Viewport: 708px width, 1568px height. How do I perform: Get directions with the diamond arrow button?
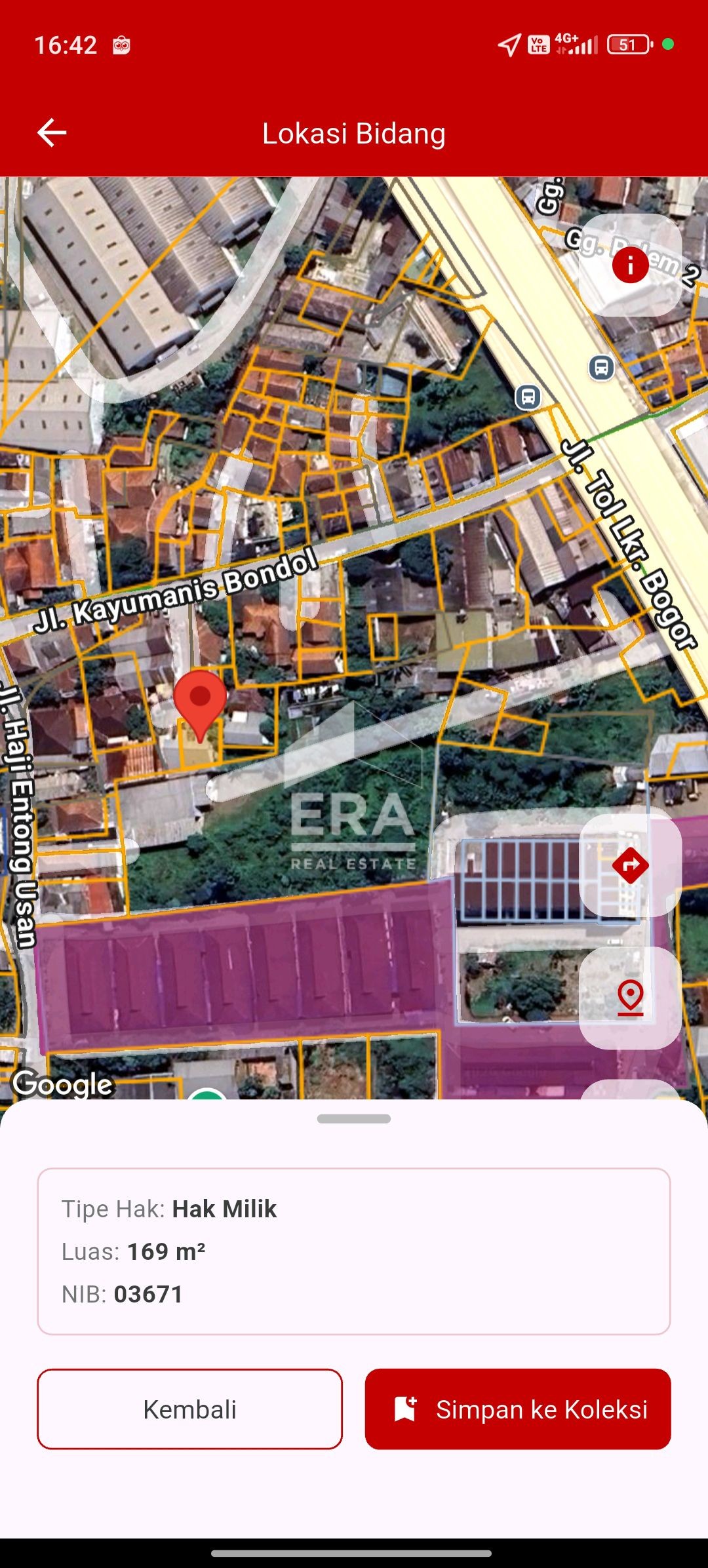(x=630, y=865)
